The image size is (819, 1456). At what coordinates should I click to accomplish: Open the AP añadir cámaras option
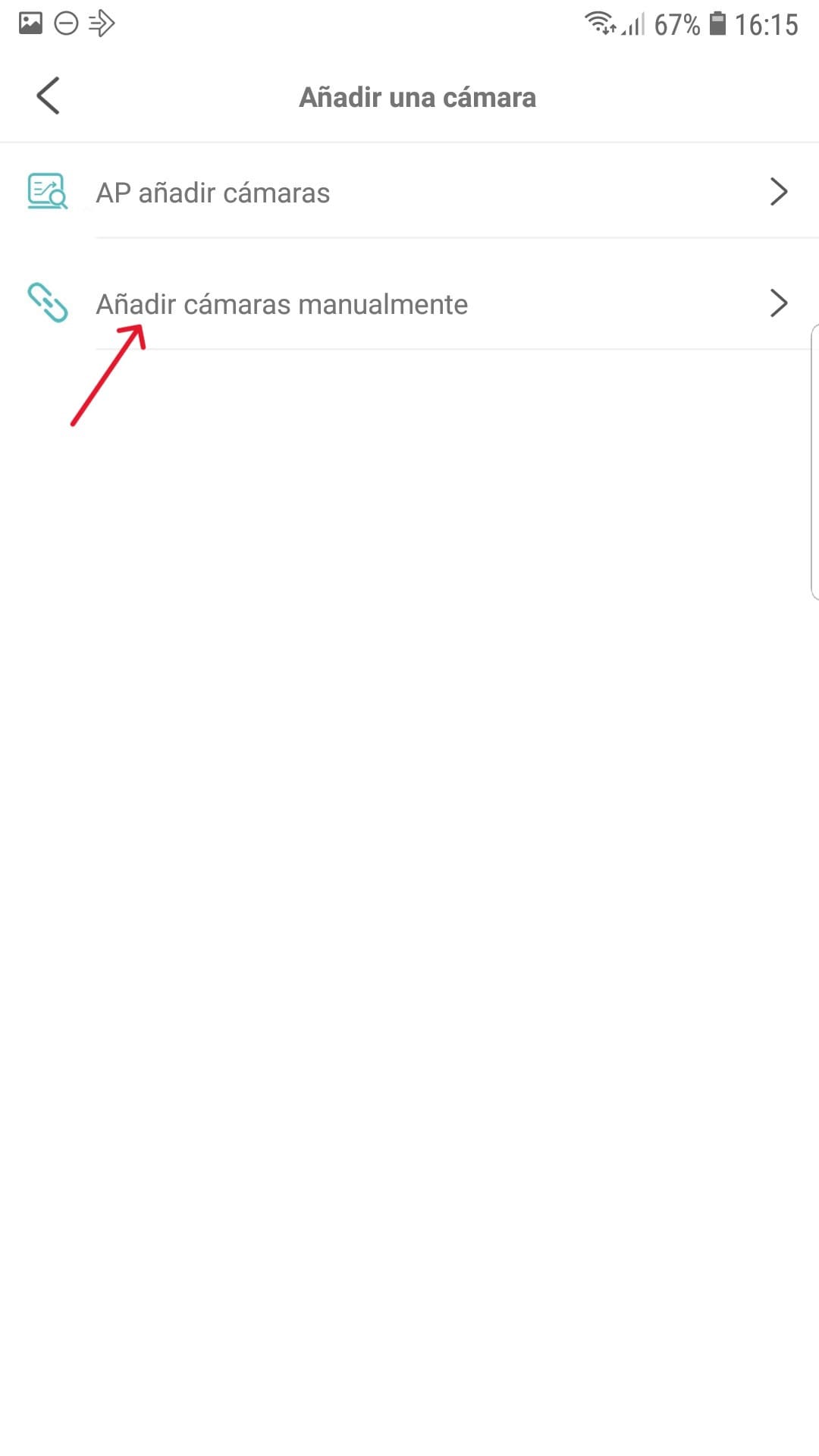pos(212,193)
